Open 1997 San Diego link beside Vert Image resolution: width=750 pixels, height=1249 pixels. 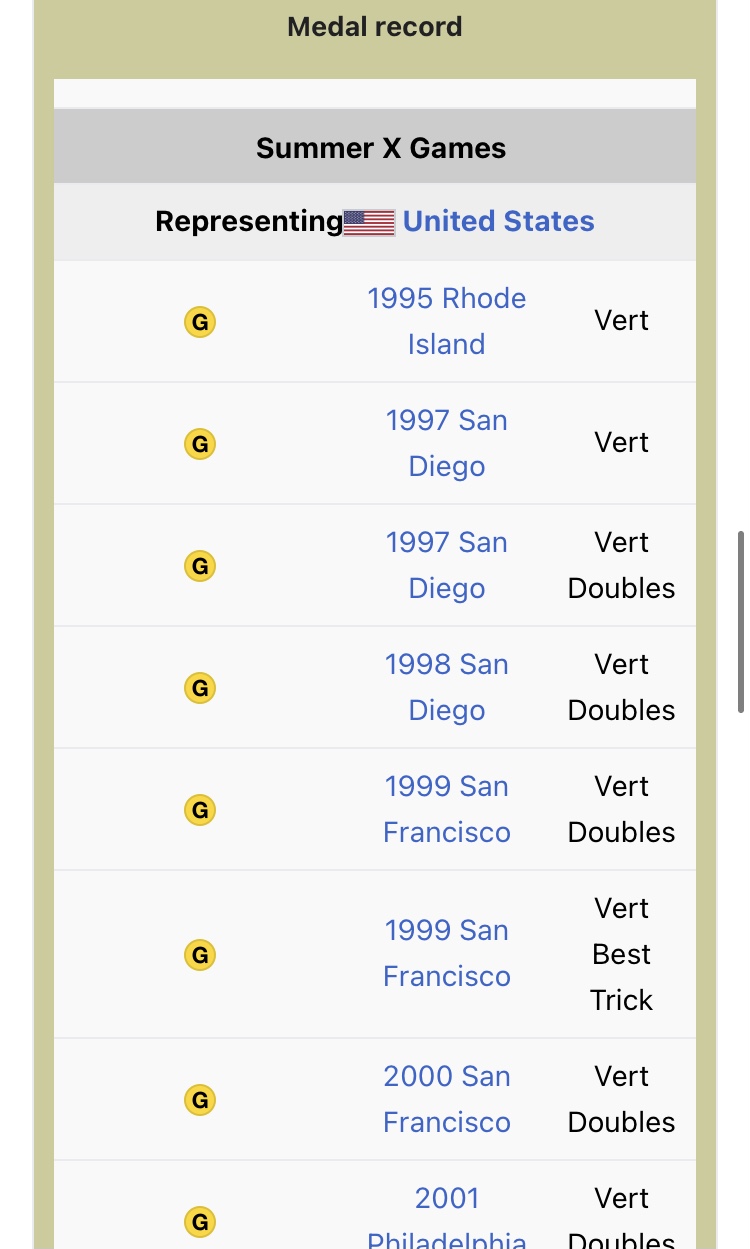click(447, 443)
